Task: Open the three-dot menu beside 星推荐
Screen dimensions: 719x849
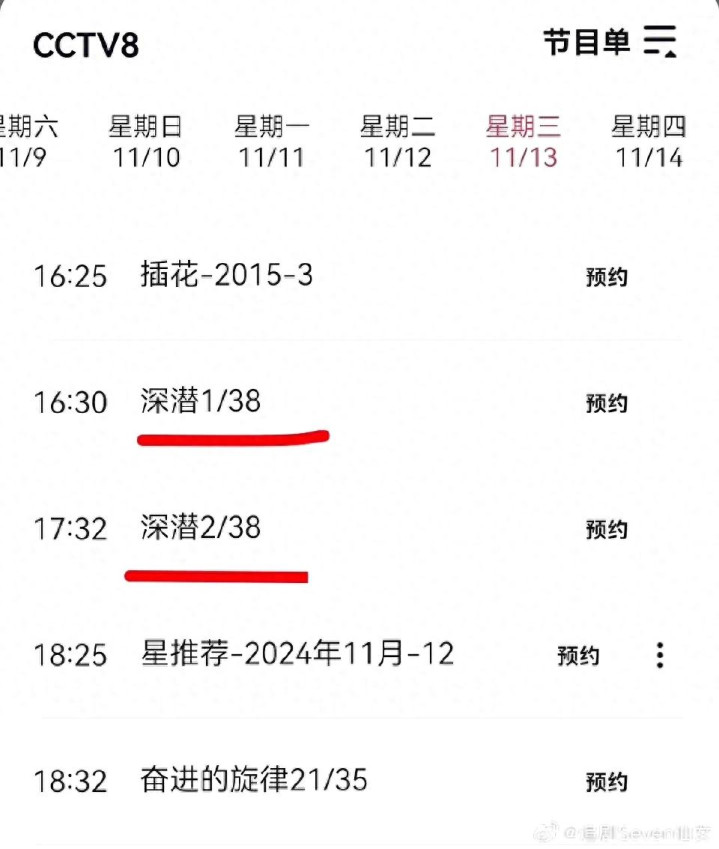Action: [659, 655]
